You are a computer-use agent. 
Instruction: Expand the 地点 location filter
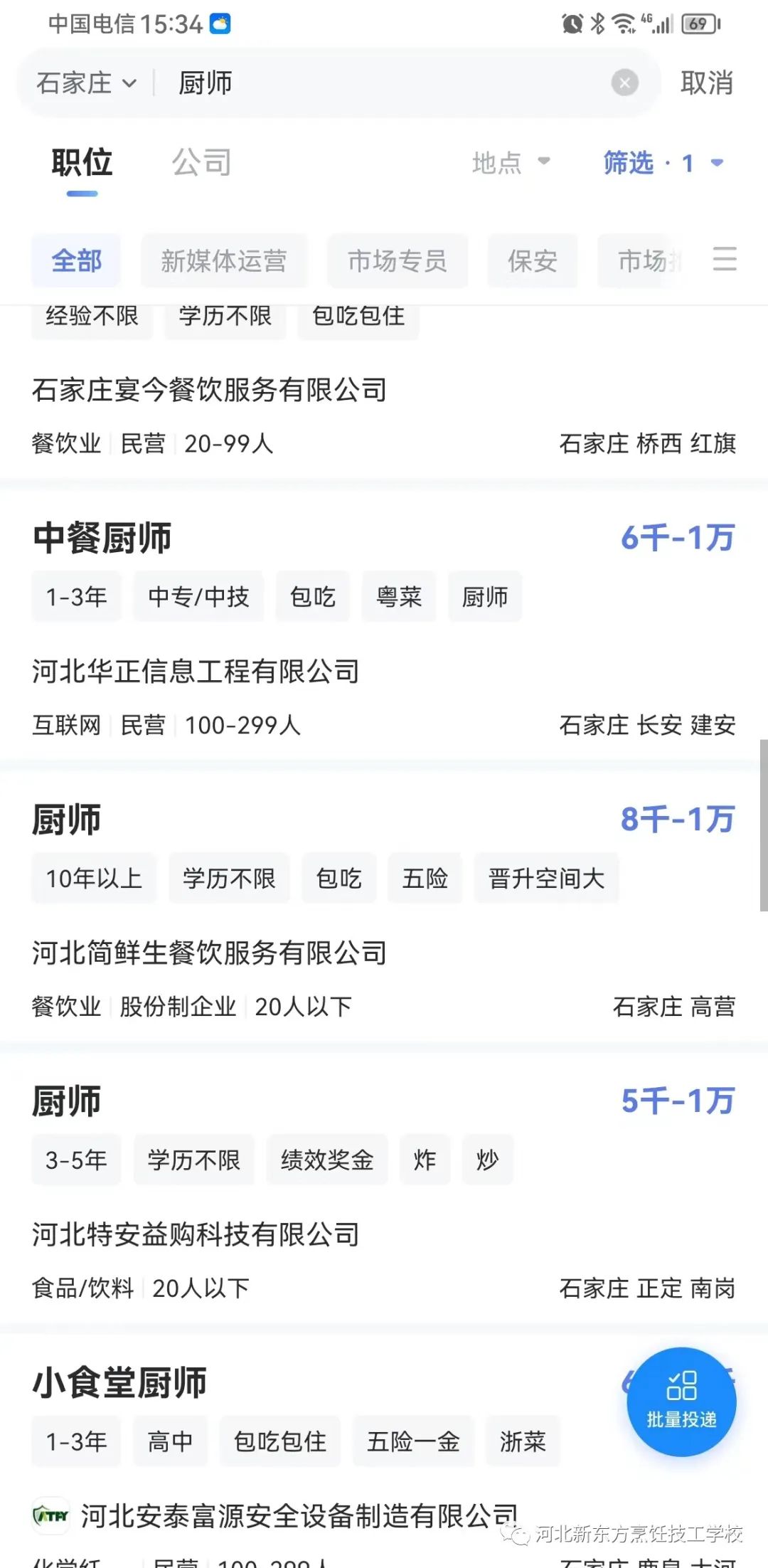[511, 163]
